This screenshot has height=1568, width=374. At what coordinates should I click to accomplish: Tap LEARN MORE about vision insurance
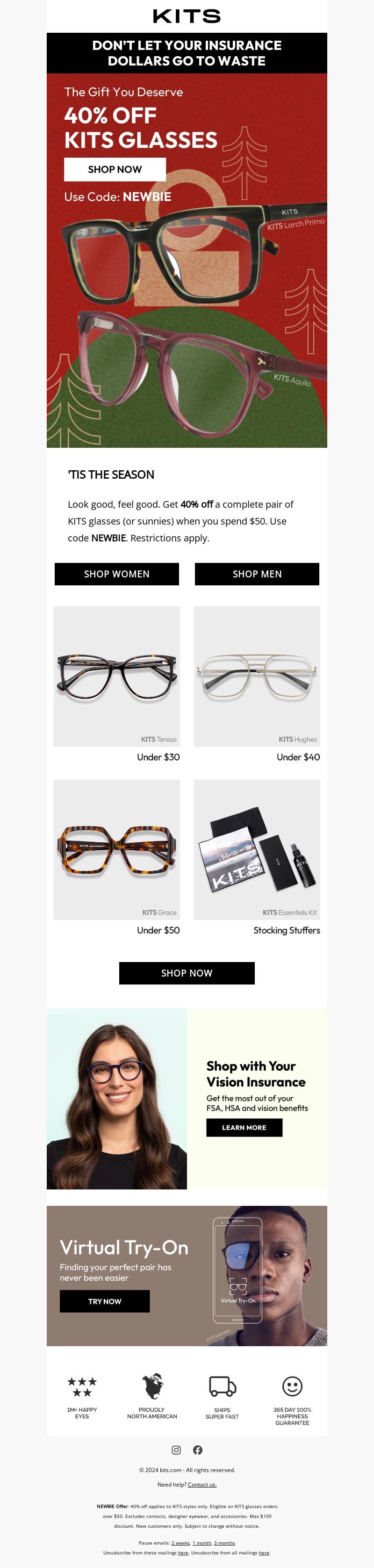pos(244,1127)
